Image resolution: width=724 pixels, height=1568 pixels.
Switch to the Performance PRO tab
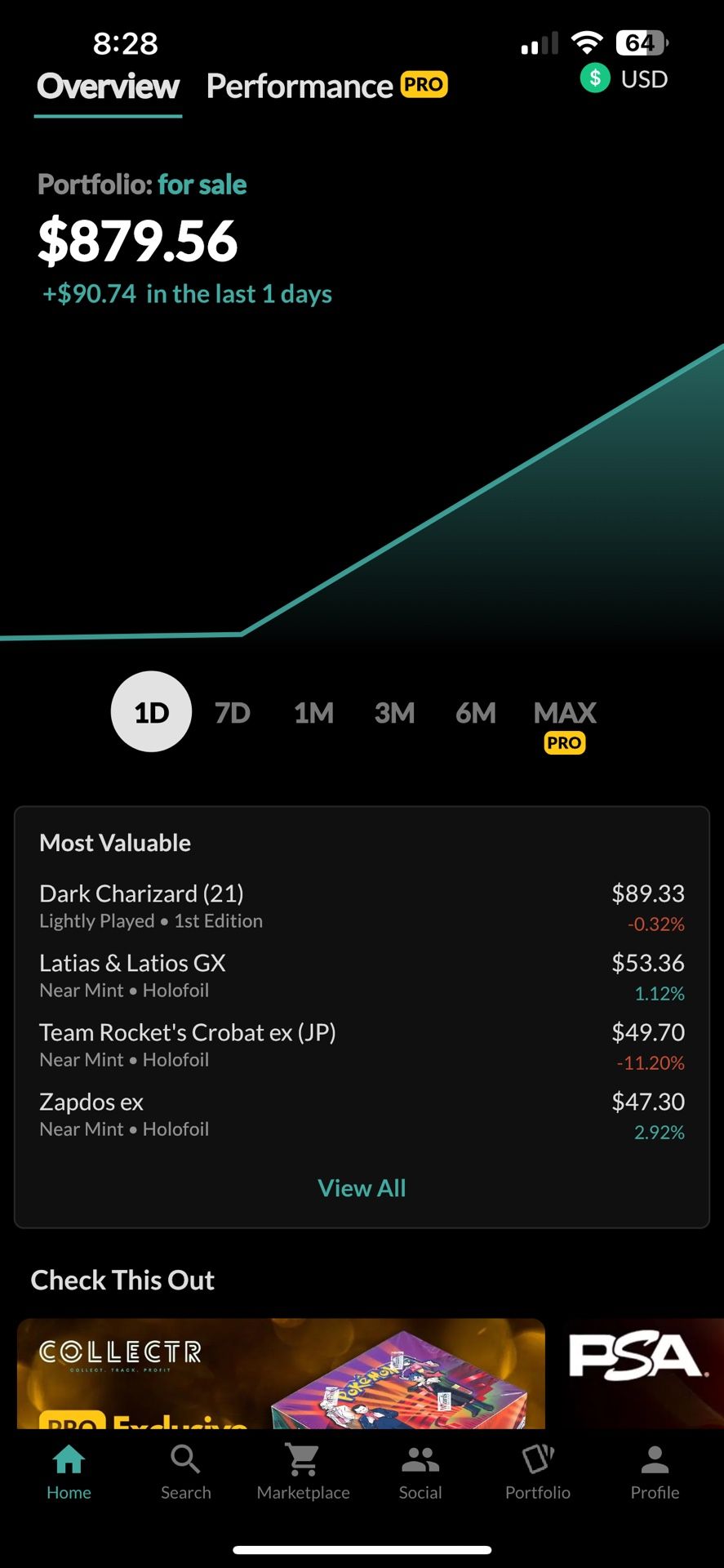[325, 87]
